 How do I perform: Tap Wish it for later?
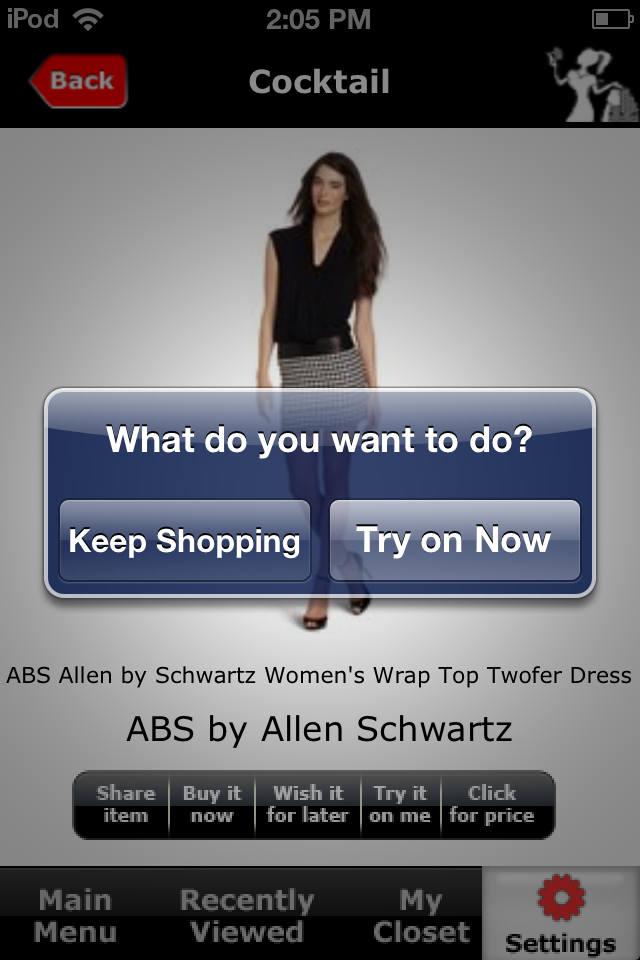point(307,804)
